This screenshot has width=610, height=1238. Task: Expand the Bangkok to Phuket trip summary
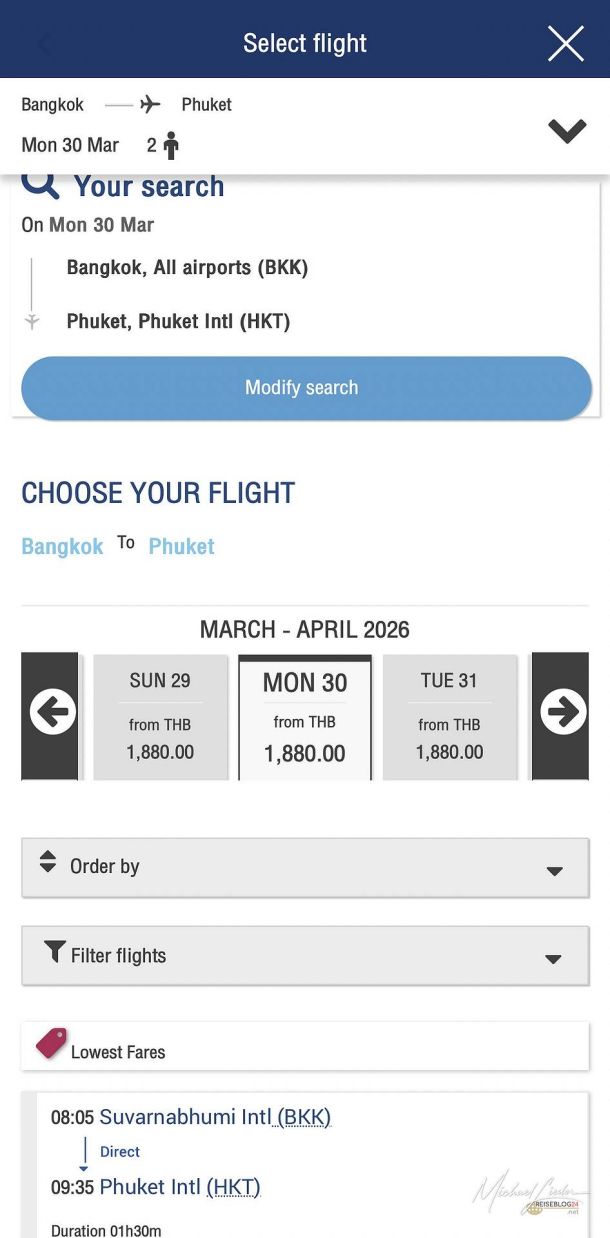[x=567, y=131]
